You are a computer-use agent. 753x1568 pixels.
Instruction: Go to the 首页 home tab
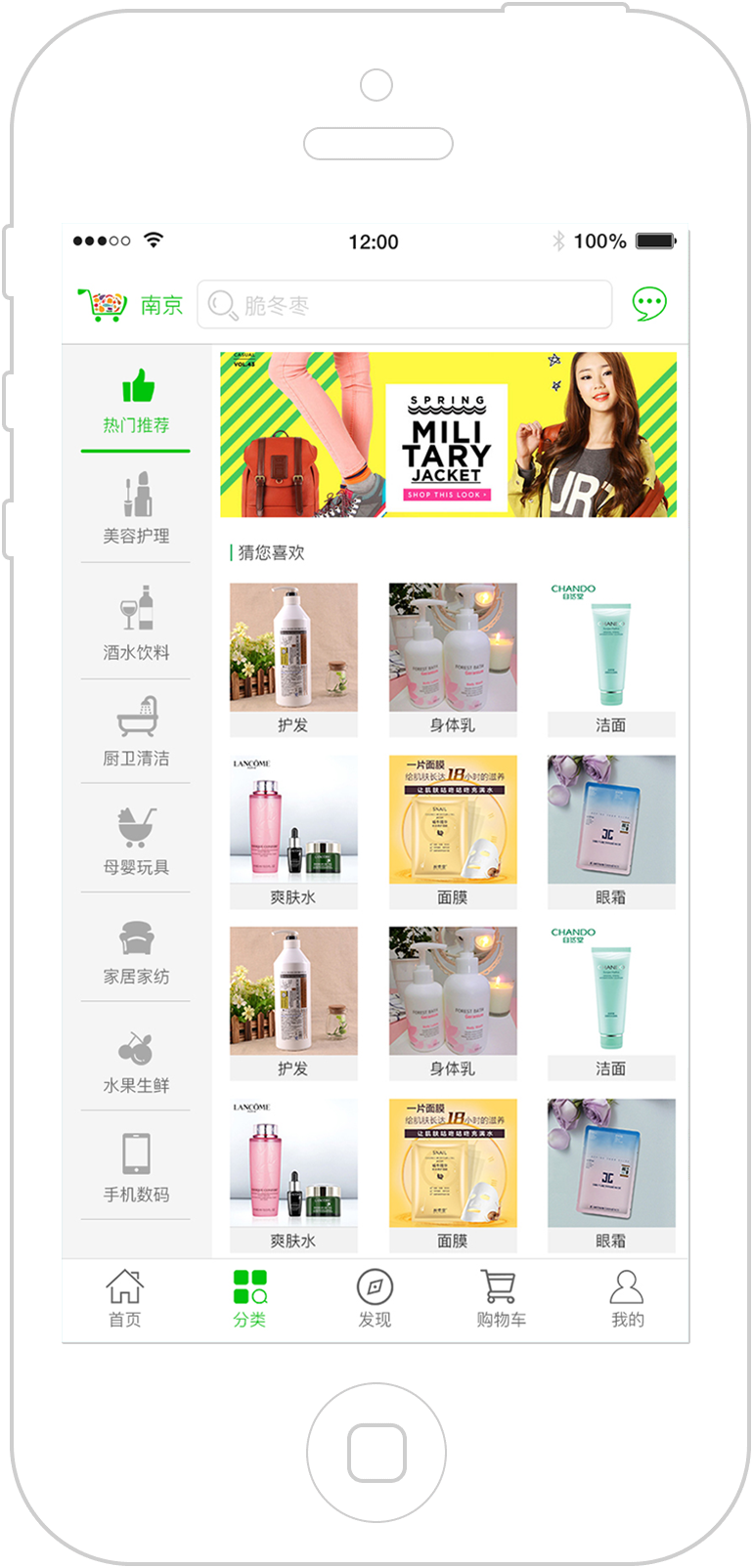pyautogui.click(x=124, y=1298)
